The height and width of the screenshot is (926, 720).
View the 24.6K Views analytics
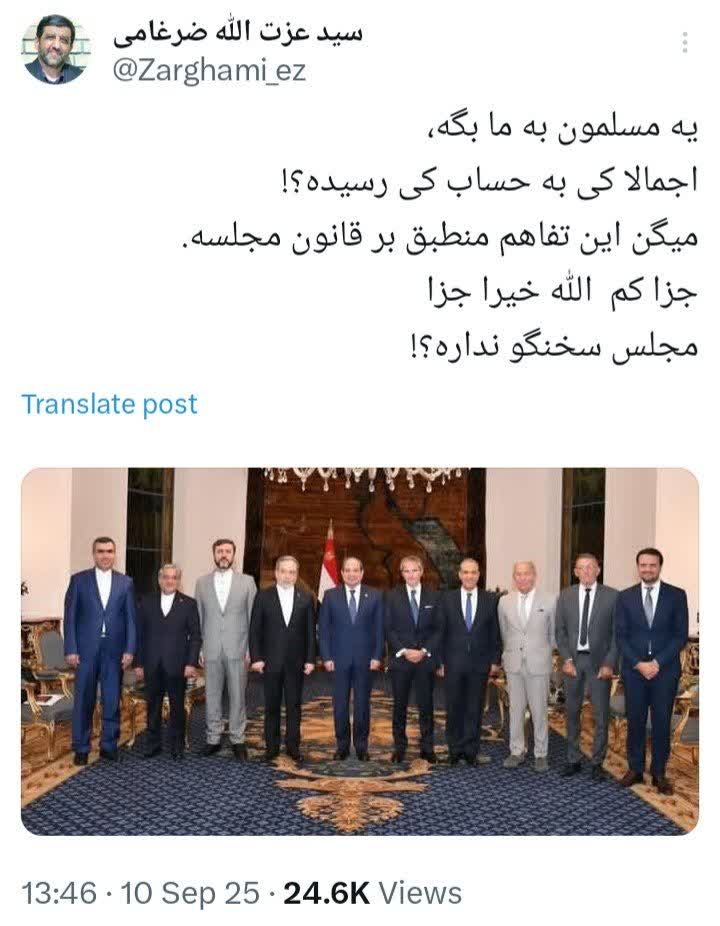tap(372, 892)
